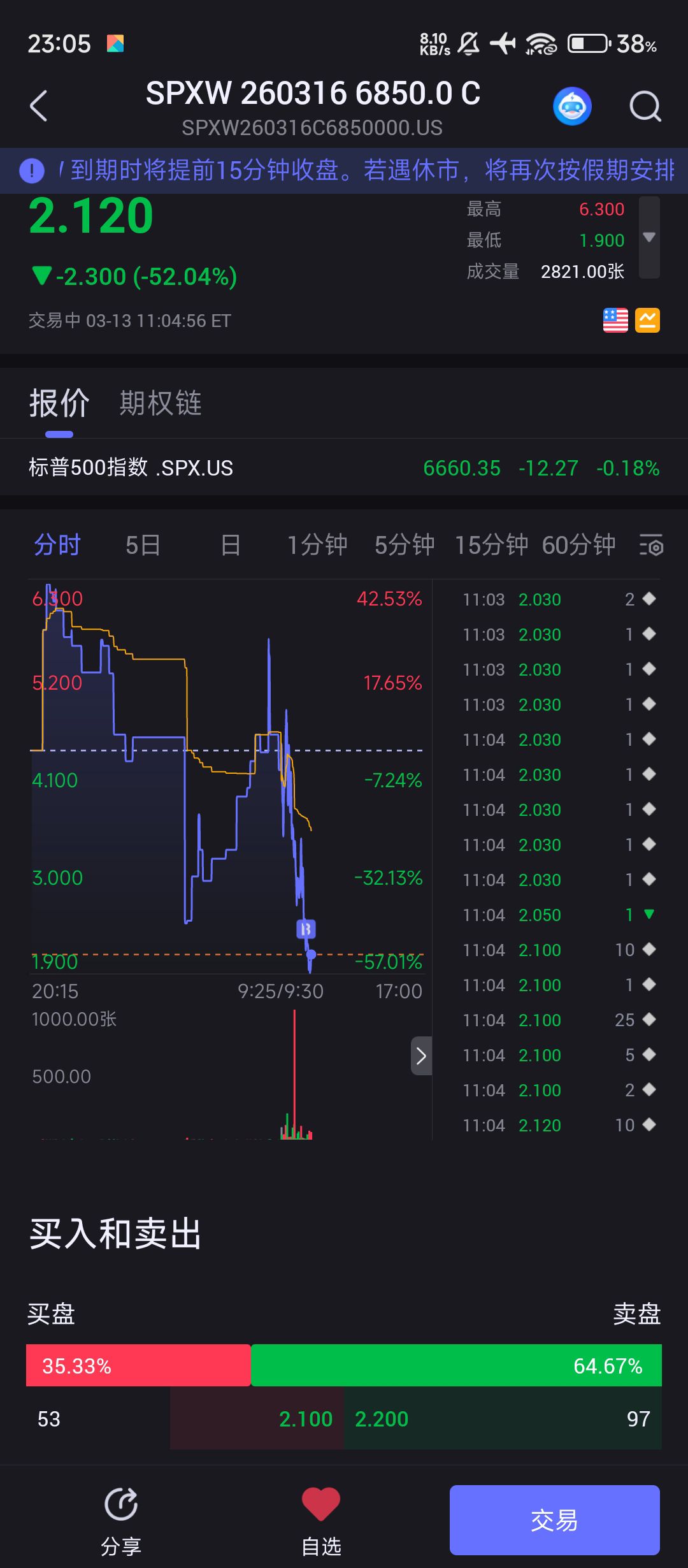Tap the 交易 trade button
The height and width of the screenshot is (1568, 688).
(x=554, y=1520)
